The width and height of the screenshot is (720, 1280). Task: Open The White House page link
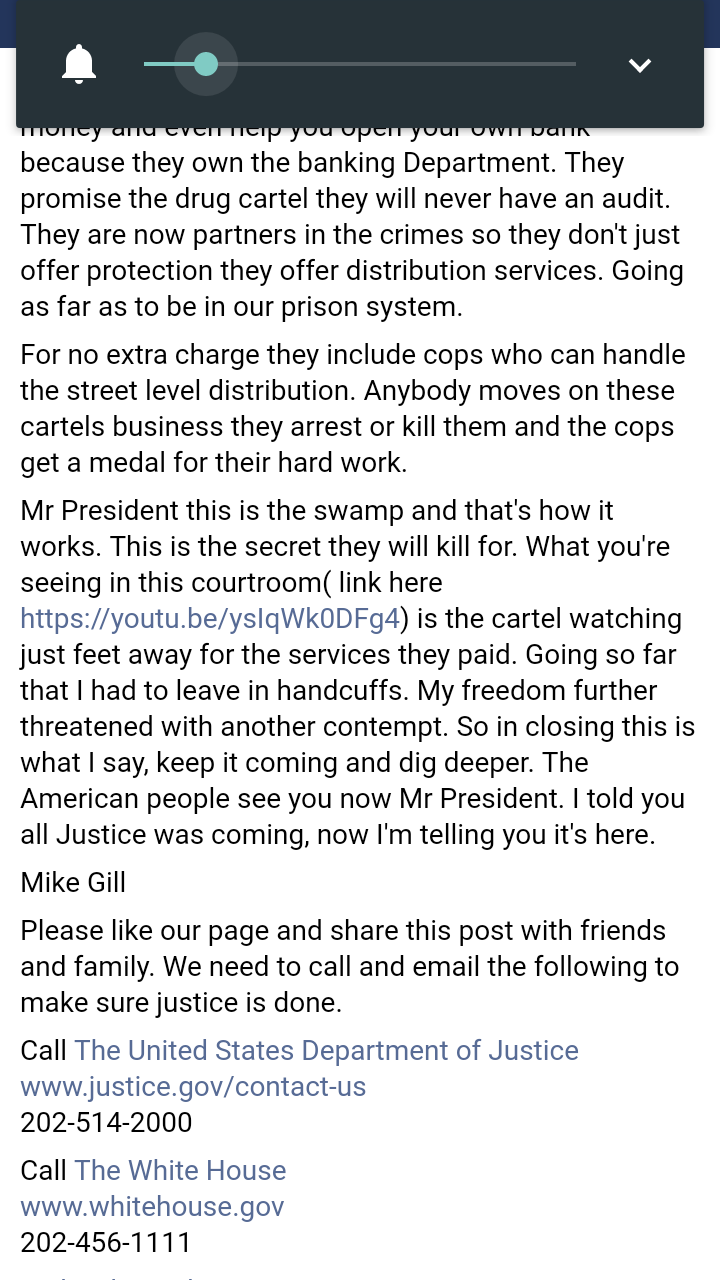(x=180, y=1170)
